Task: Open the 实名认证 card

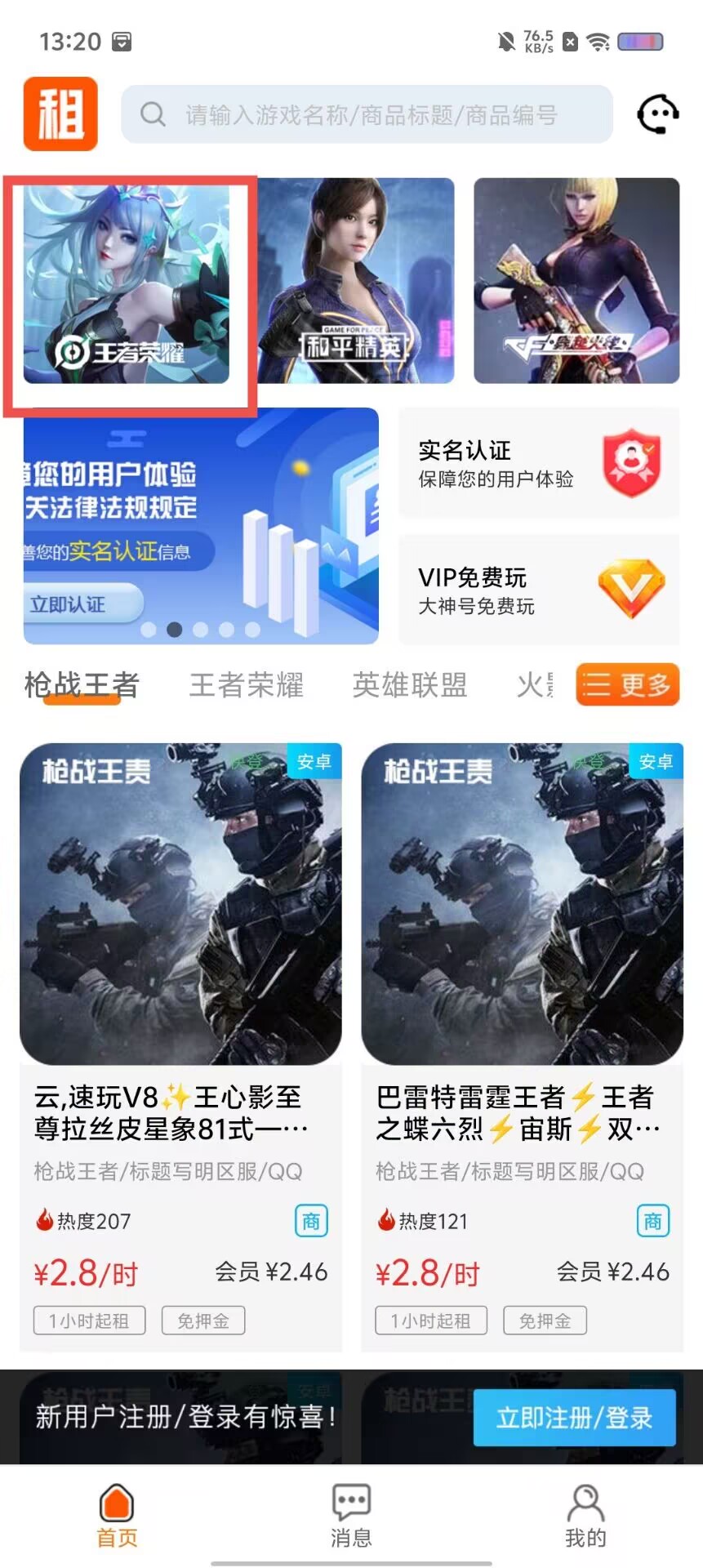Action: pos(539,463)
